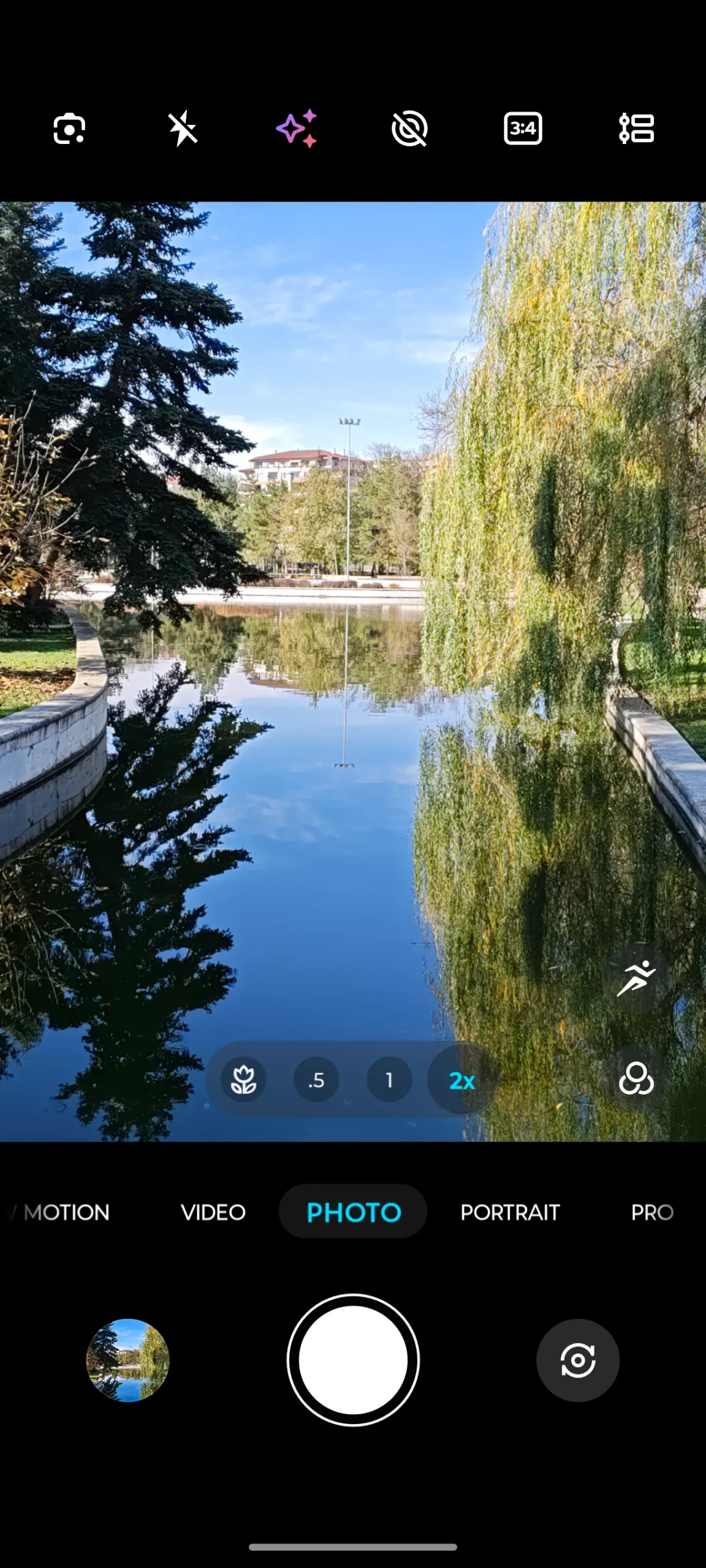
Task: Flip to the front camera
Action: click(578, 1360)
